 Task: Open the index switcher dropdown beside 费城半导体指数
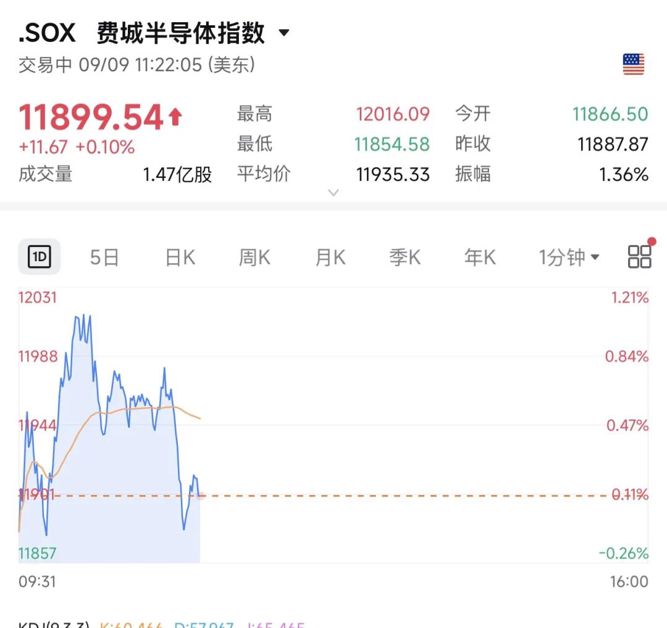pyautogui.click(x=284, y=32)
